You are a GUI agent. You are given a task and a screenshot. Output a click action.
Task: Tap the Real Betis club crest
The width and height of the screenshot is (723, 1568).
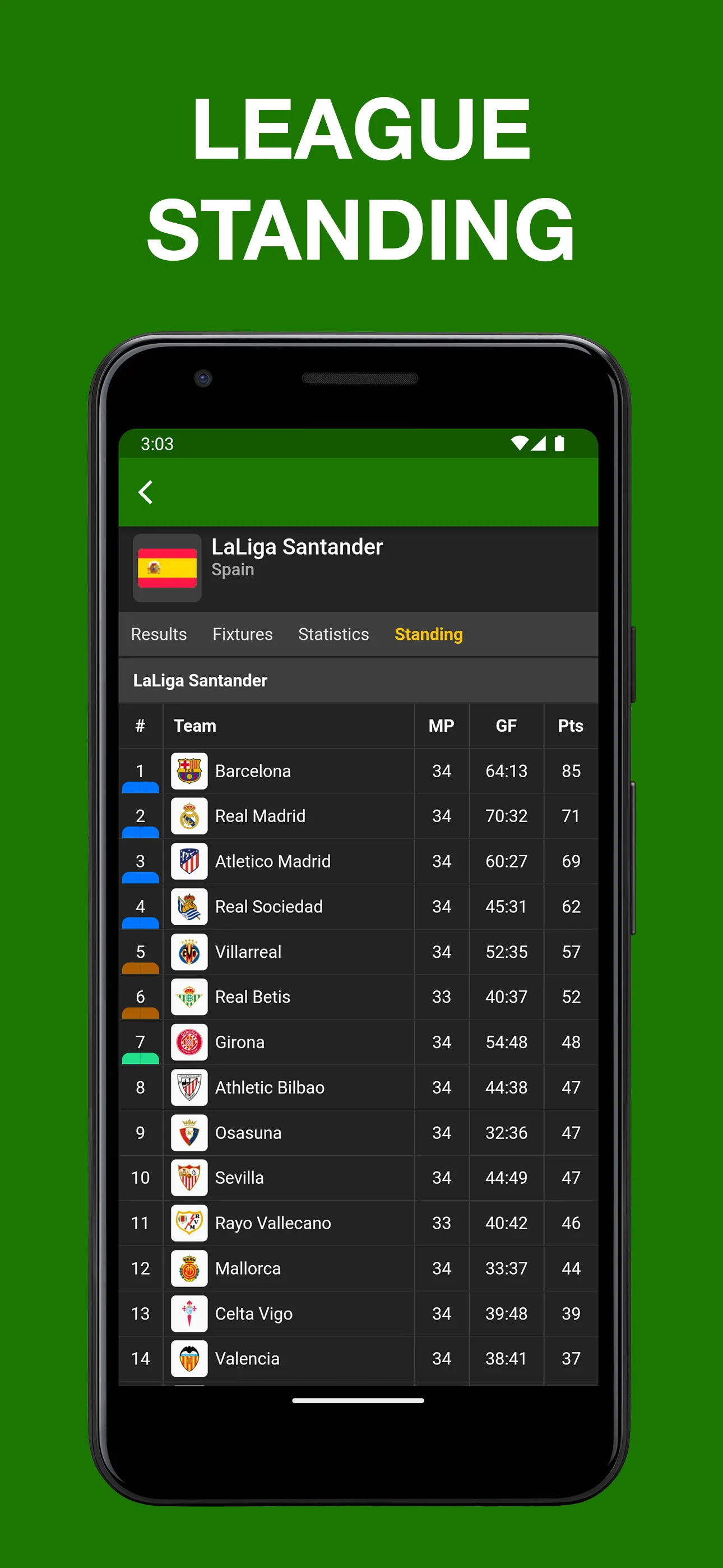(x=189, y=997)
